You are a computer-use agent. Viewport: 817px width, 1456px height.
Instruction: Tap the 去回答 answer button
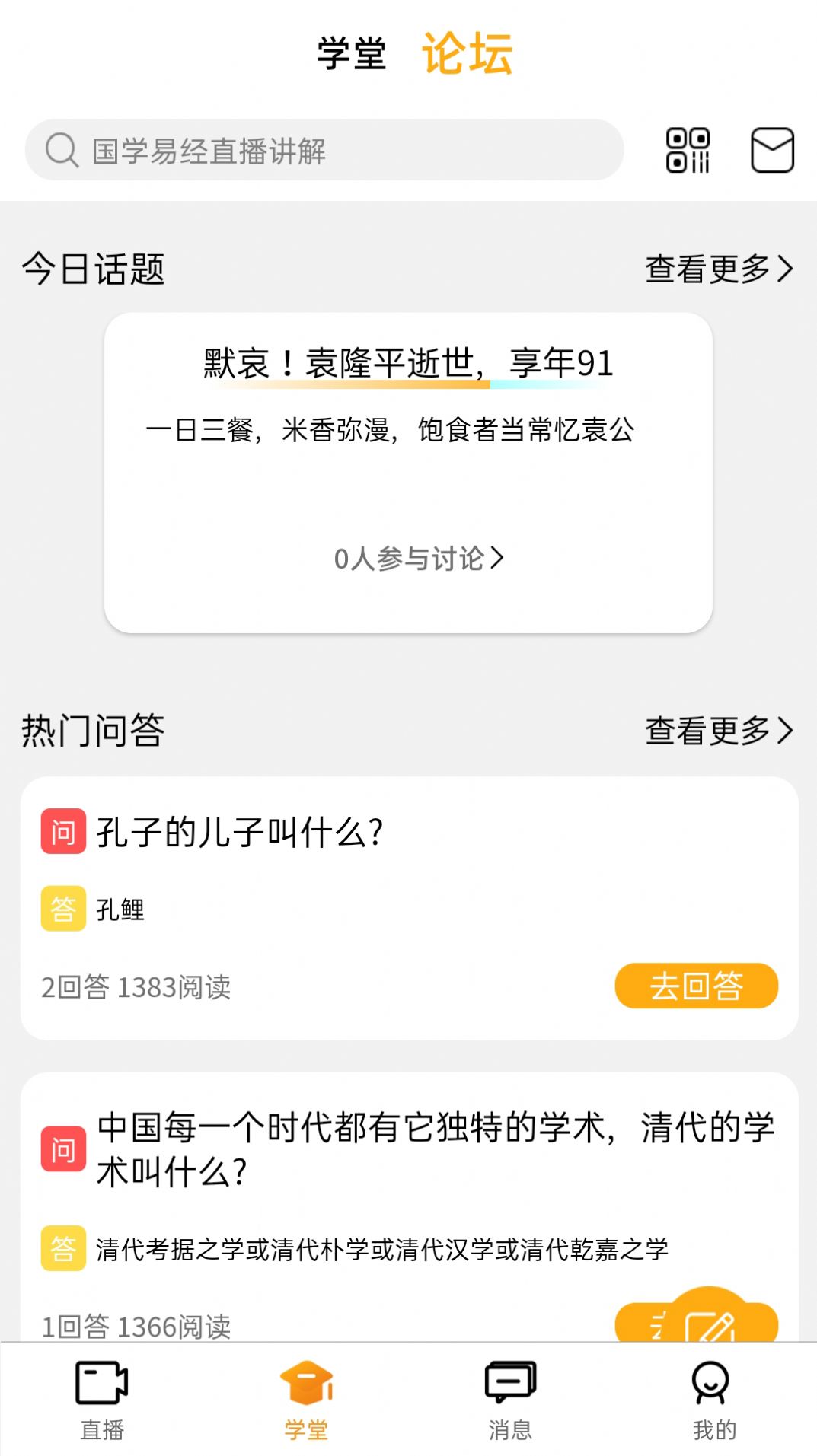point(696,986)
